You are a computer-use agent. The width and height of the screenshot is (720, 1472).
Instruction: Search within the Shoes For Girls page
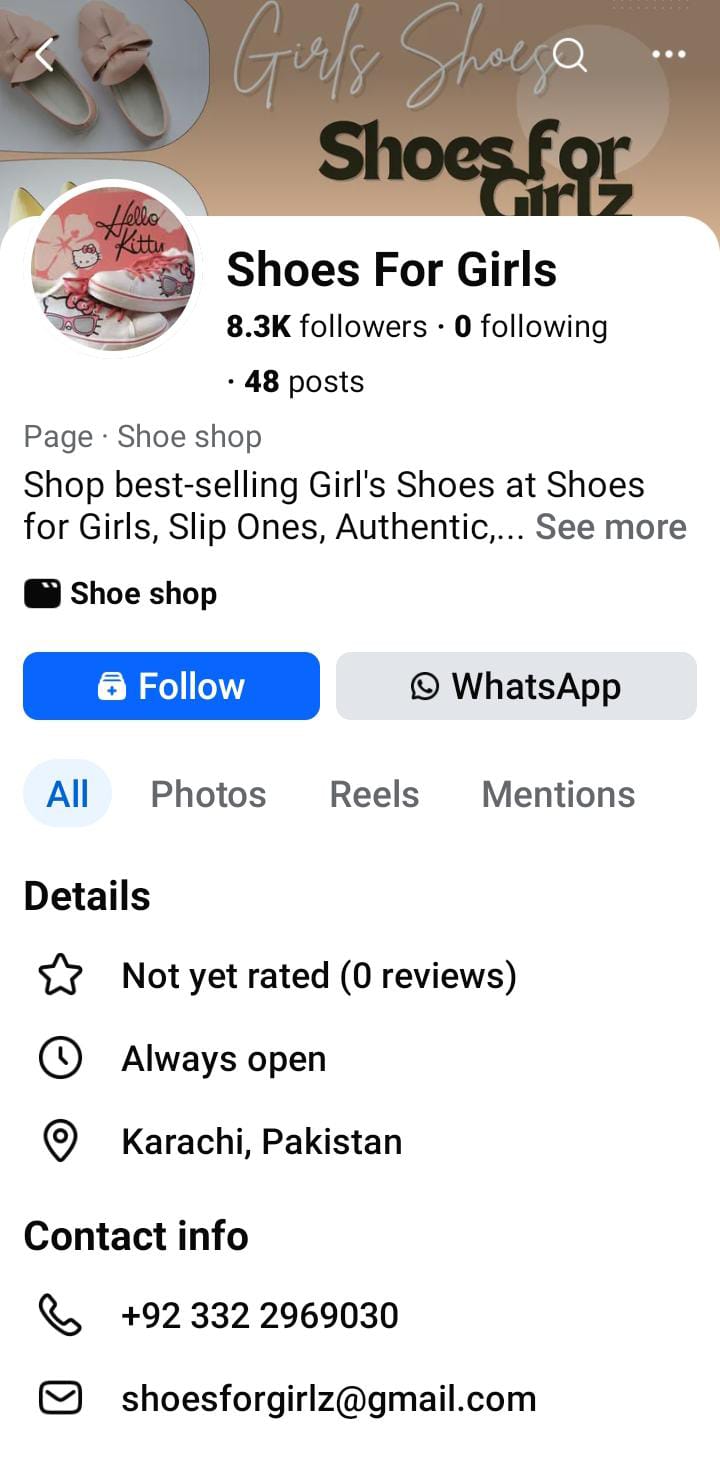coord(570,55)
